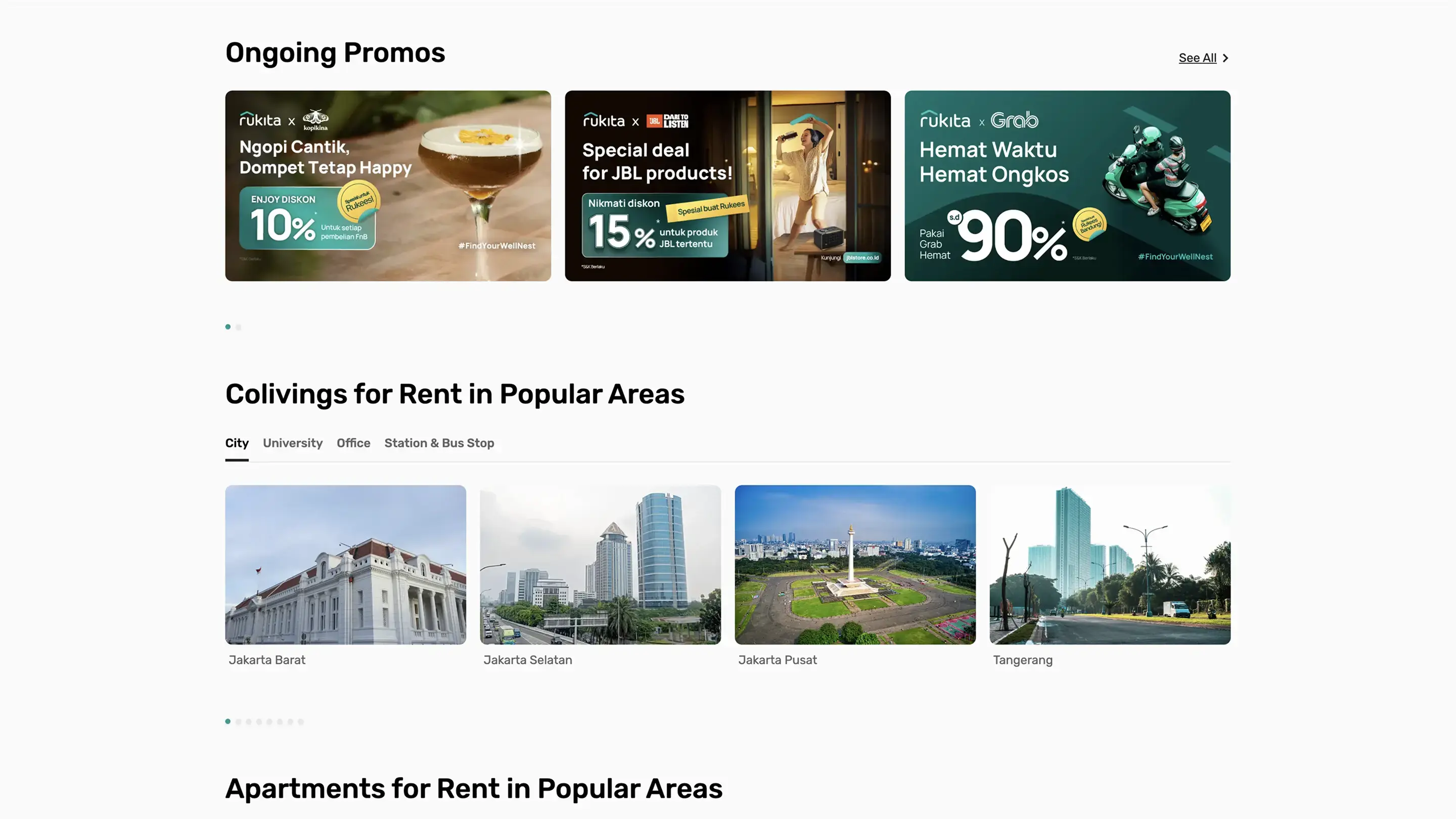View the Grab 90% promo banner
Image resolution: width=1456 pixels, height=819 pixels.
(x=1067, y=186)
